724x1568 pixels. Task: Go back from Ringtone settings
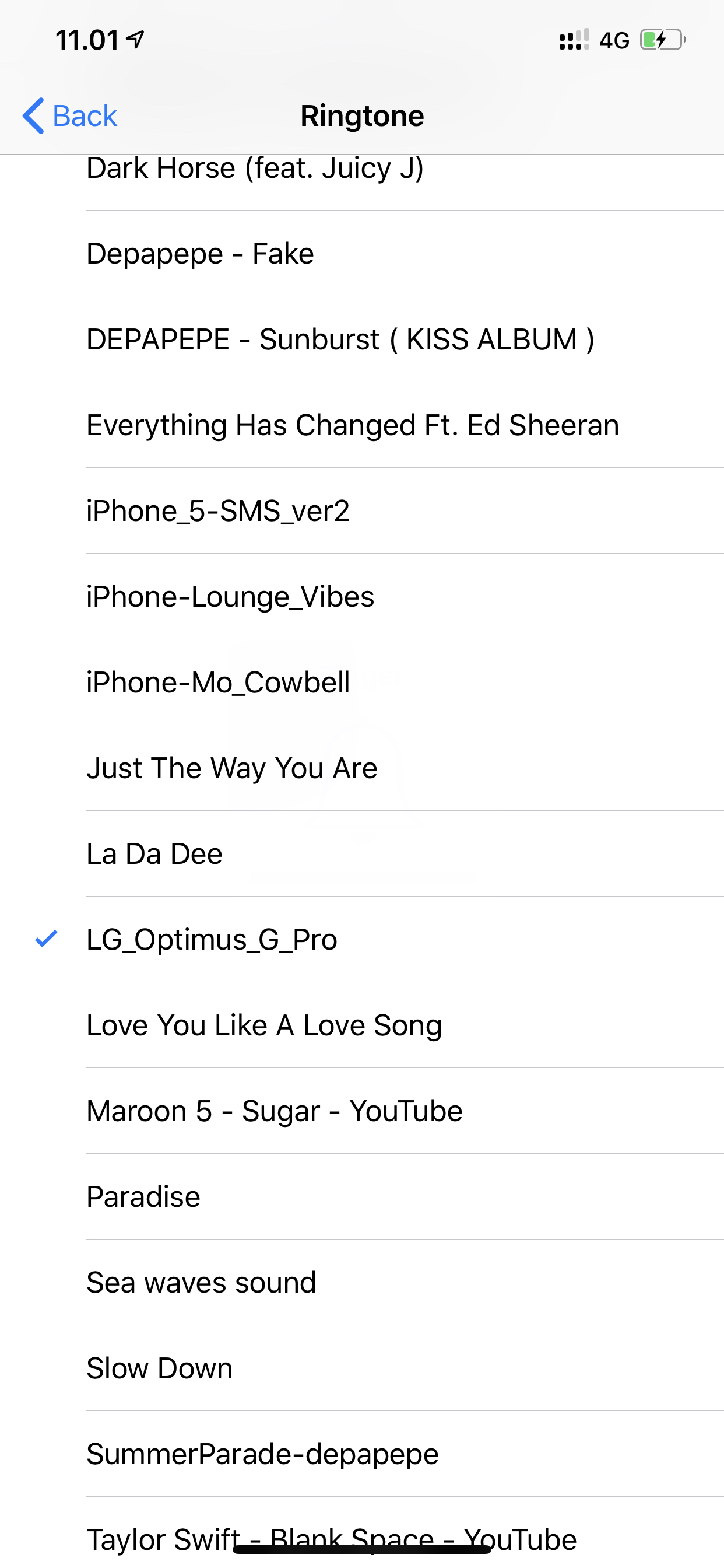tap(70, 116)
